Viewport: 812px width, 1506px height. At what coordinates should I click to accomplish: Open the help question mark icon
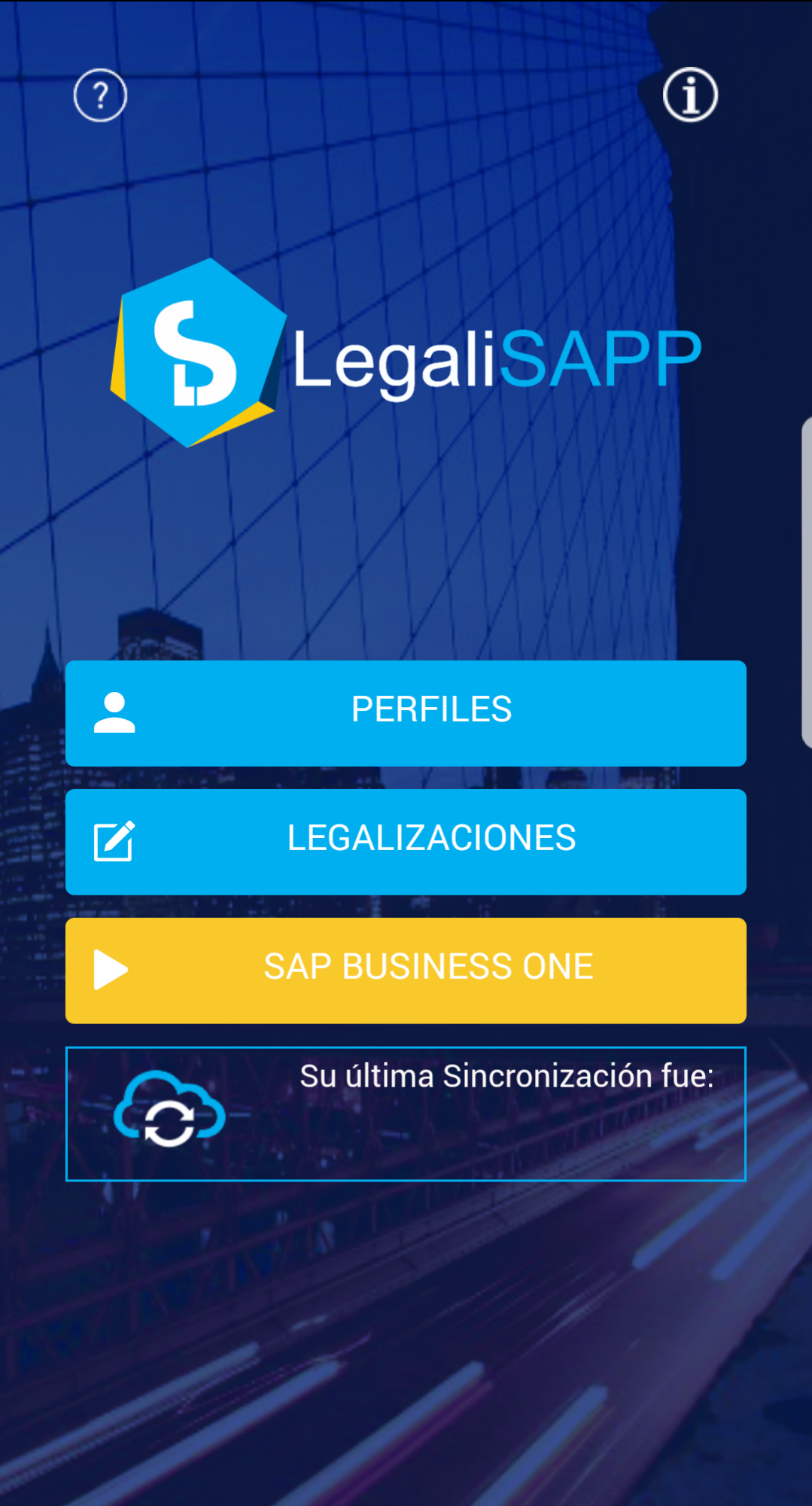click(100, 95)
